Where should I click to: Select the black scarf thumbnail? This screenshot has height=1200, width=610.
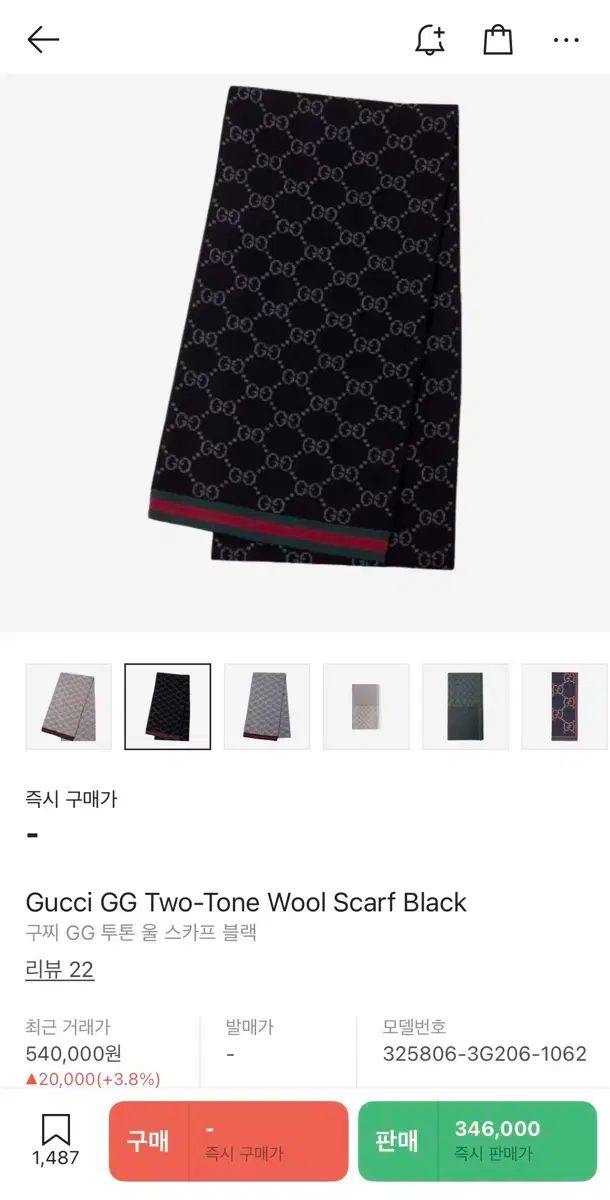(168, 706)
